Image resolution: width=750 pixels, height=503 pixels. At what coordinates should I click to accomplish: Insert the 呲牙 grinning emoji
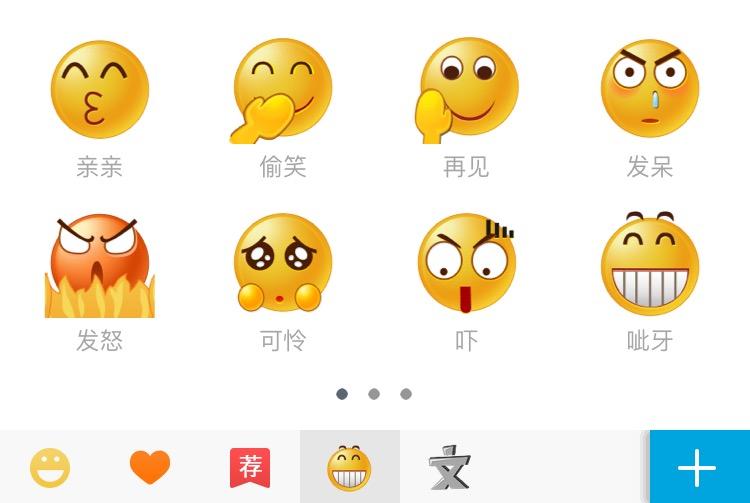click(649, 265)
